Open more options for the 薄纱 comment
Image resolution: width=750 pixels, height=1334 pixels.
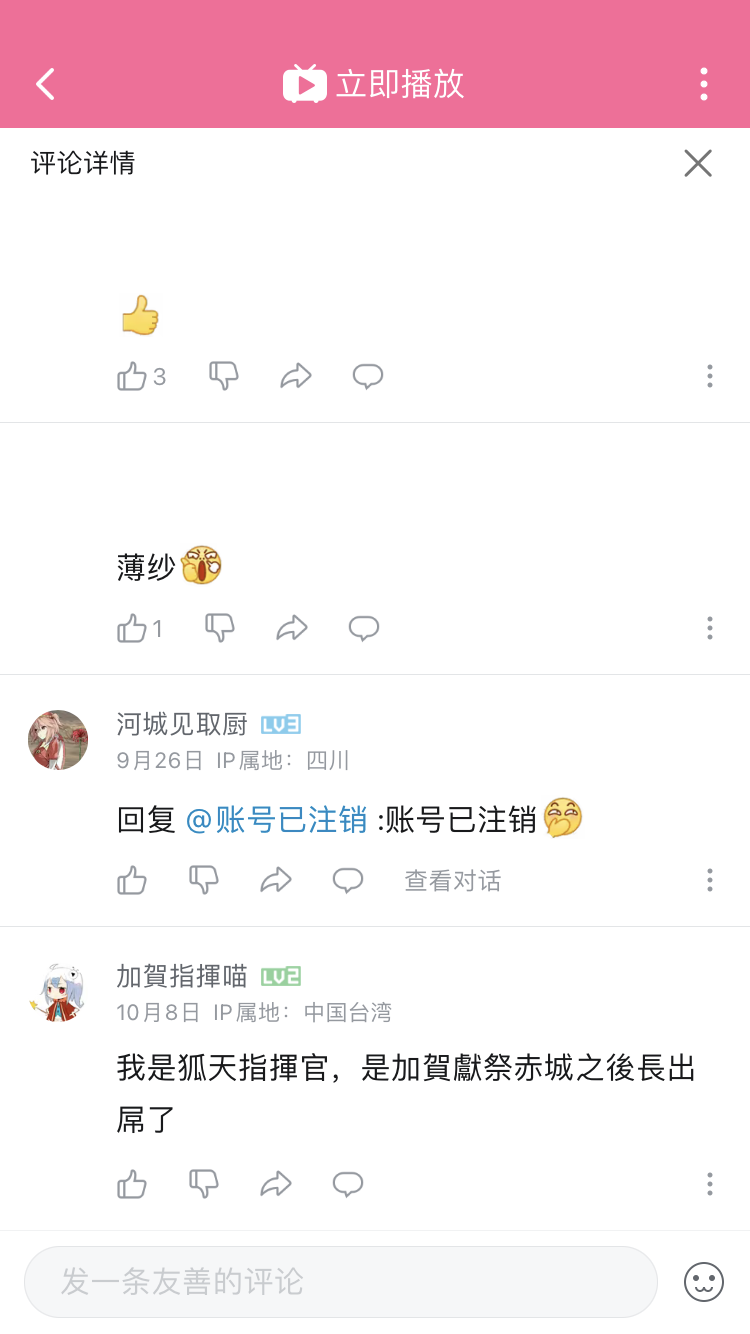709,628
